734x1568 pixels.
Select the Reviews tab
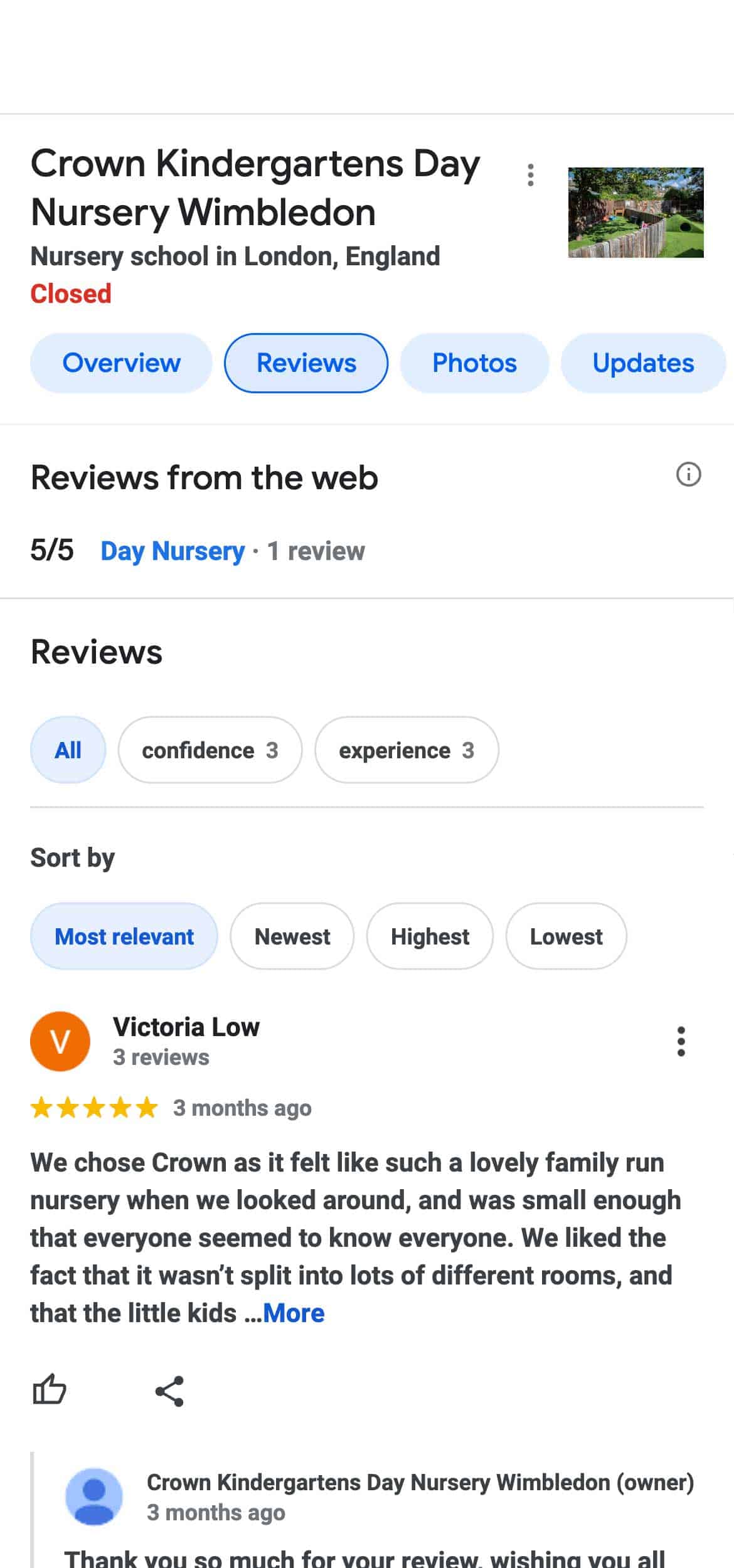pos(306,363)
